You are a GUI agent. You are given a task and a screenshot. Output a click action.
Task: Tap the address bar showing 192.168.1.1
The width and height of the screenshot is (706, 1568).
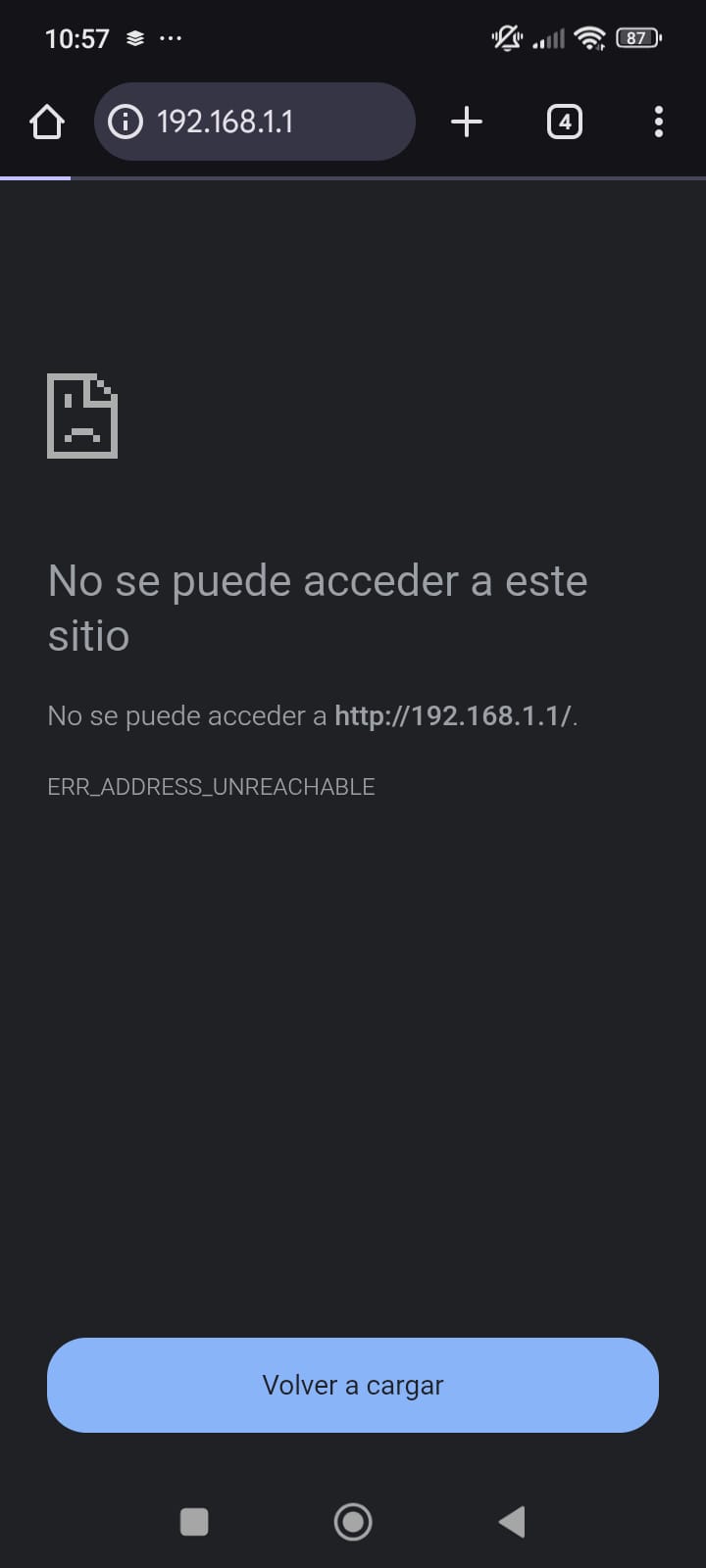[x=275, y=122]
